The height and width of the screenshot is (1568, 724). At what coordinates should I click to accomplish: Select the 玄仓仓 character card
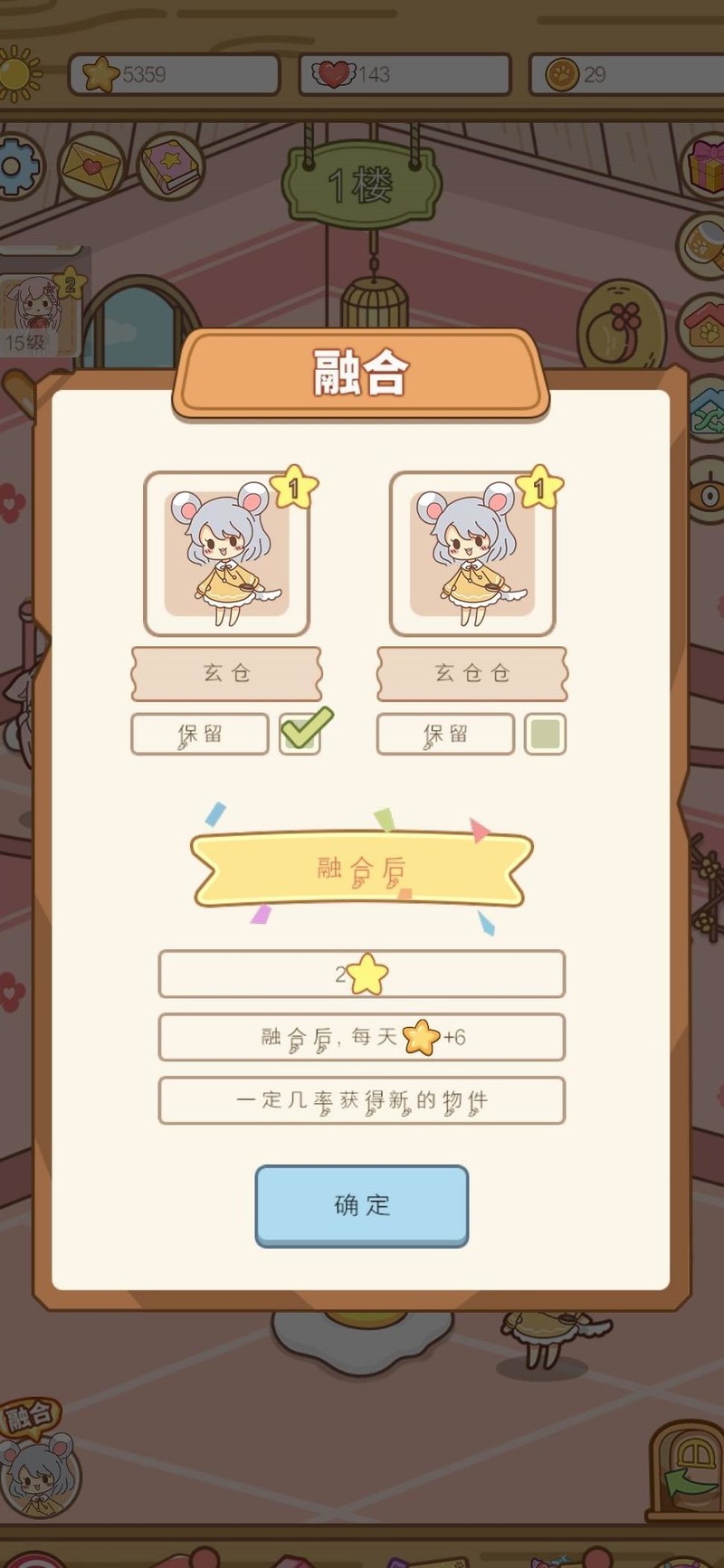coord(472,554)
